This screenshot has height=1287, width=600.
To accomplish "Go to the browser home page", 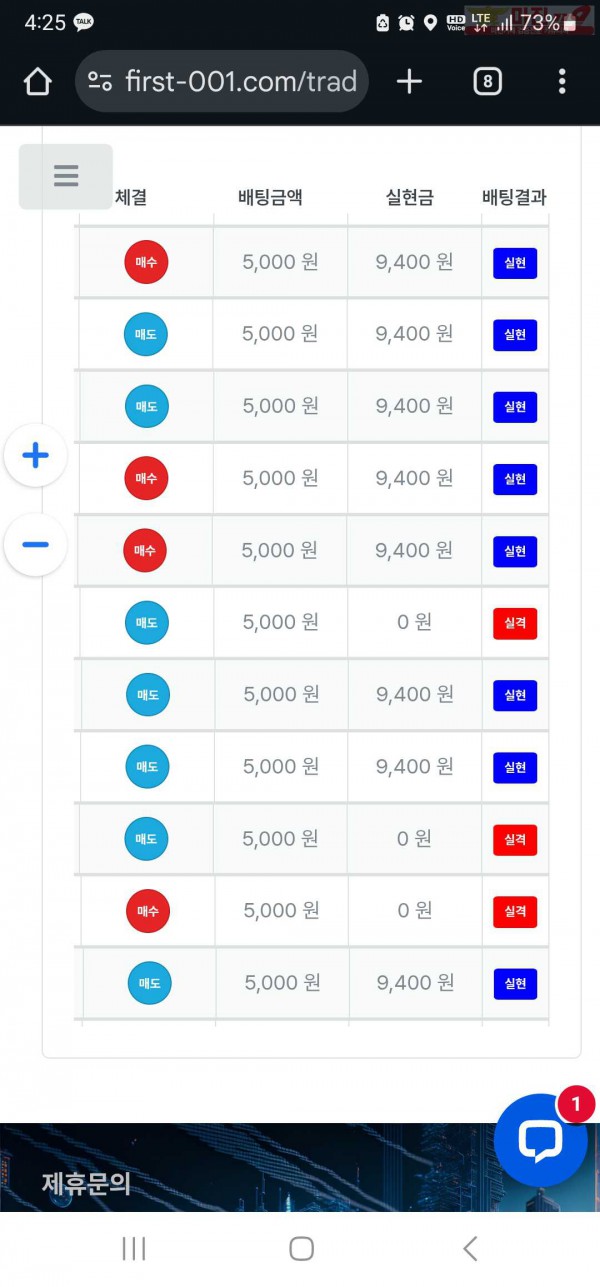I will pyautogui.click(x=37, y=82).
